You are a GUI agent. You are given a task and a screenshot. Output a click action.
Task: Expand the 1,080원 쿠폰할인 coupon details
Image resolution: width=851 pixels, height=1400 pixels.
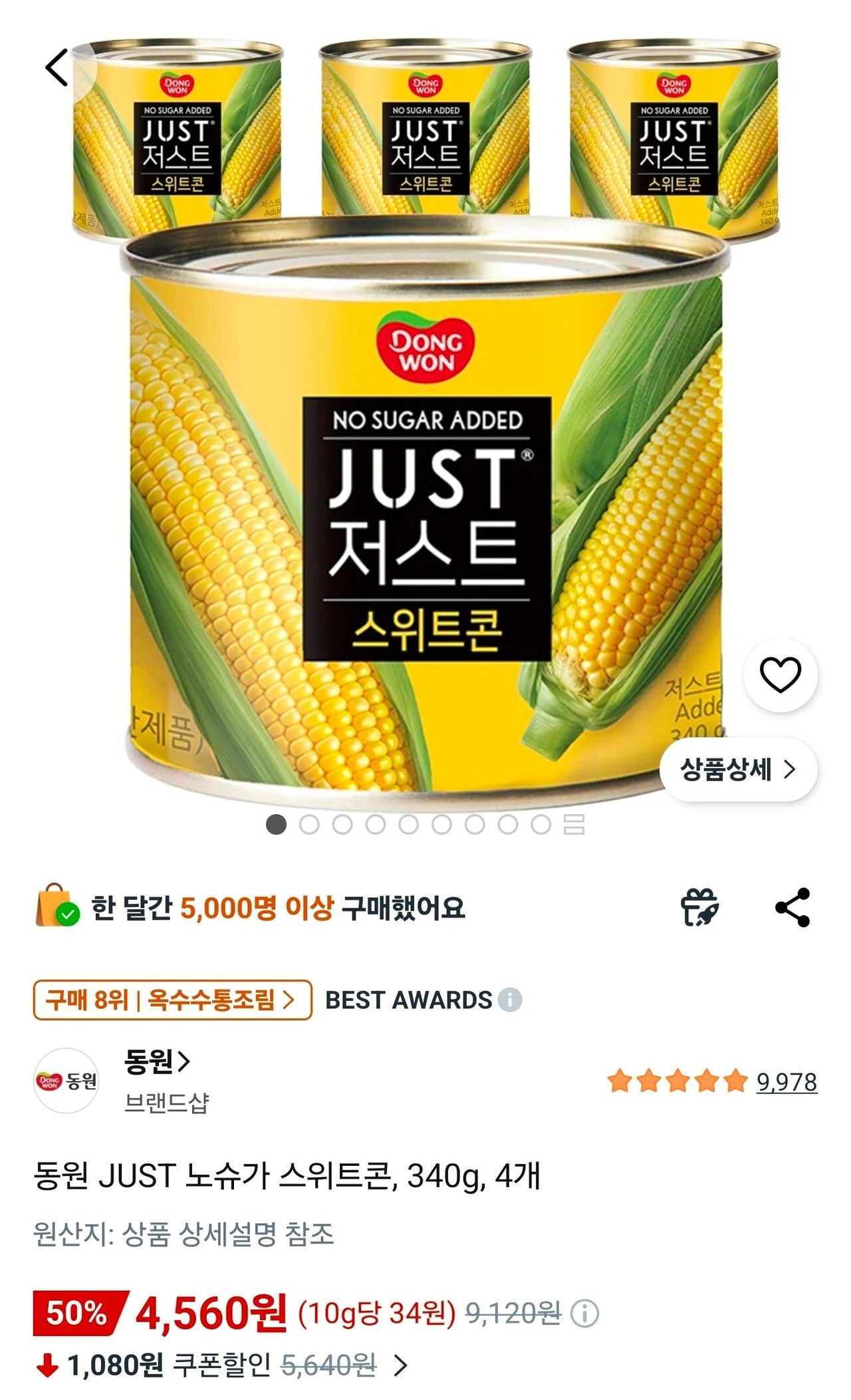click(400, 1365)
